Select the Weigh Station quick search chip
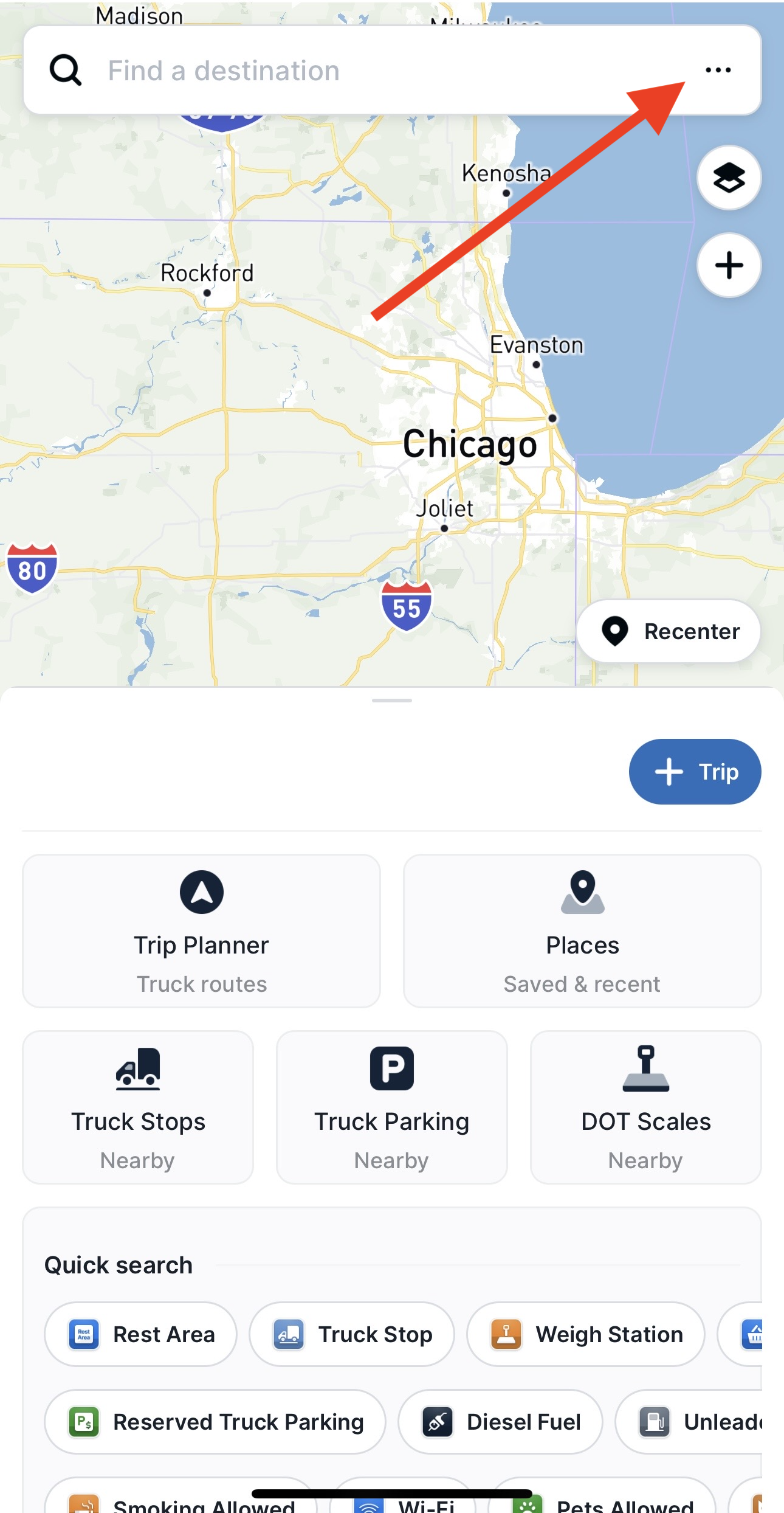This screenshot has height=1513, width=784. tap(586, 1334)
